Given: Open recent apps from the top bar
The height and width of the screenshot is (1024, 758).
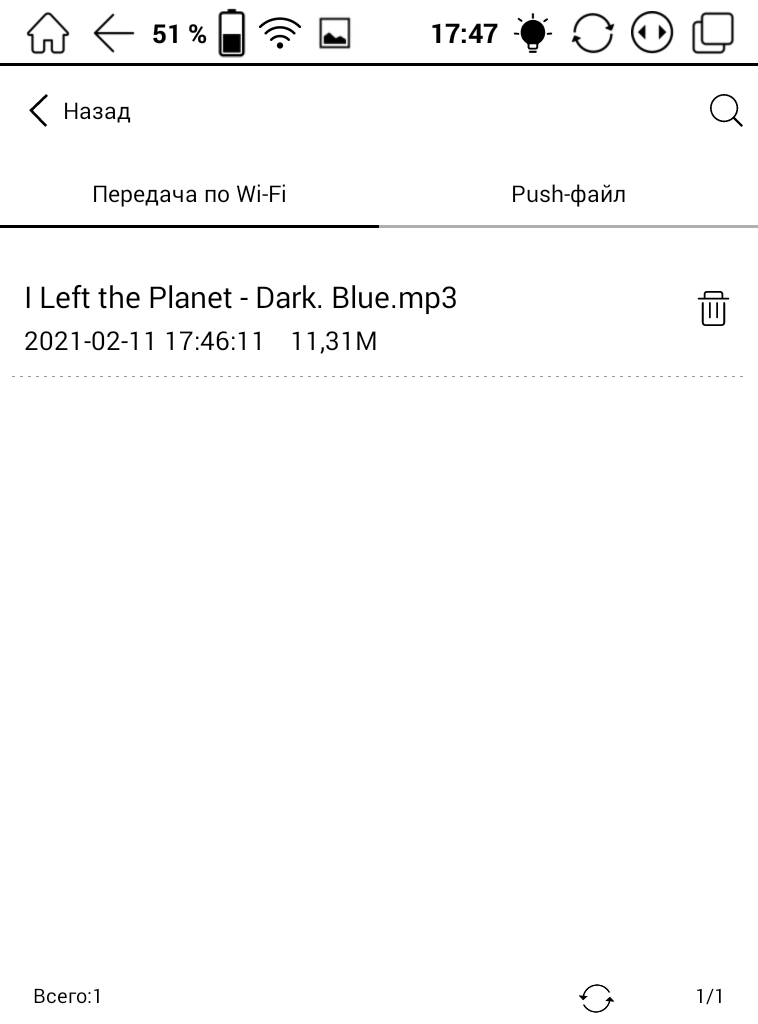Looking at the screenshot, I should click(712, 34).
